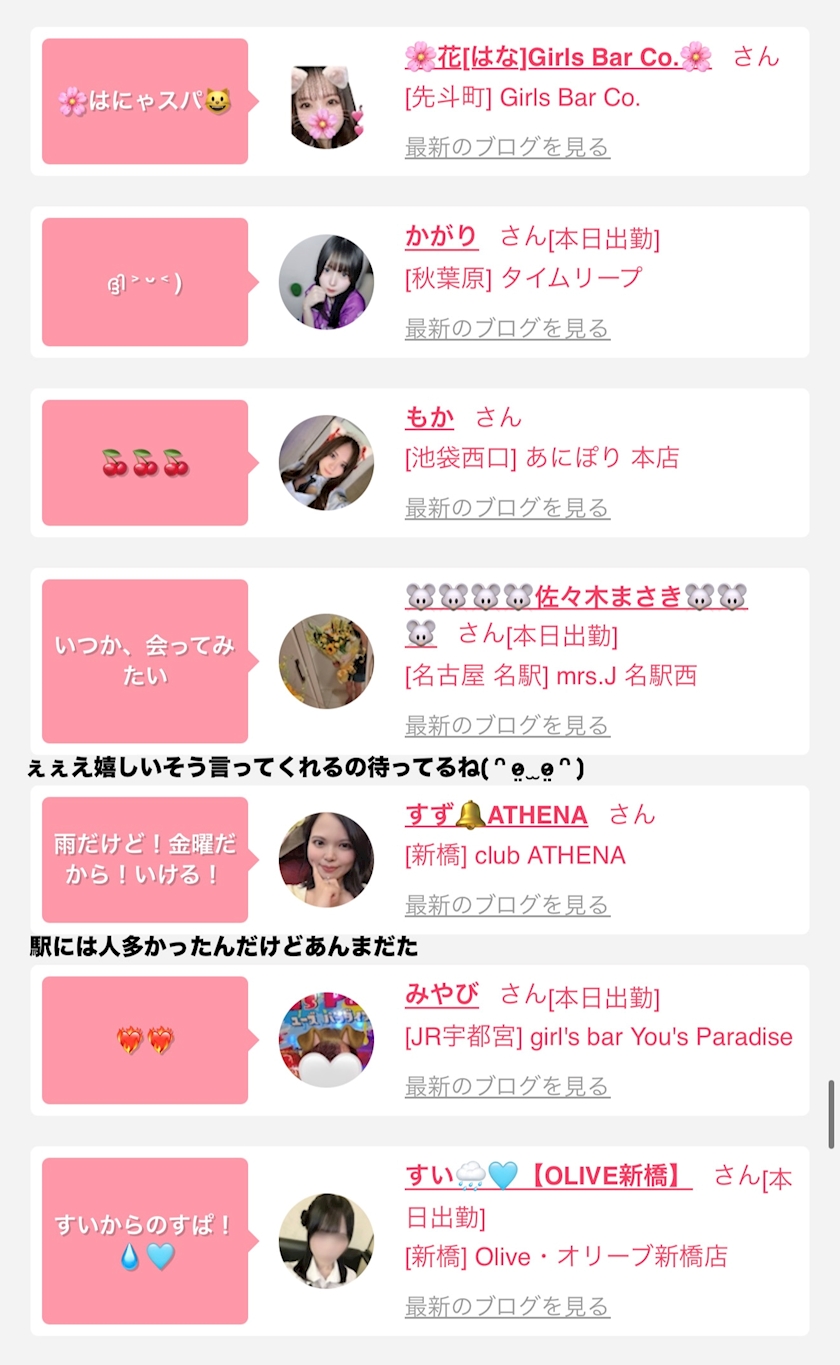The image size is (840, 1365).
Task: Open かがり's profile link
Action: pos(441,236)
